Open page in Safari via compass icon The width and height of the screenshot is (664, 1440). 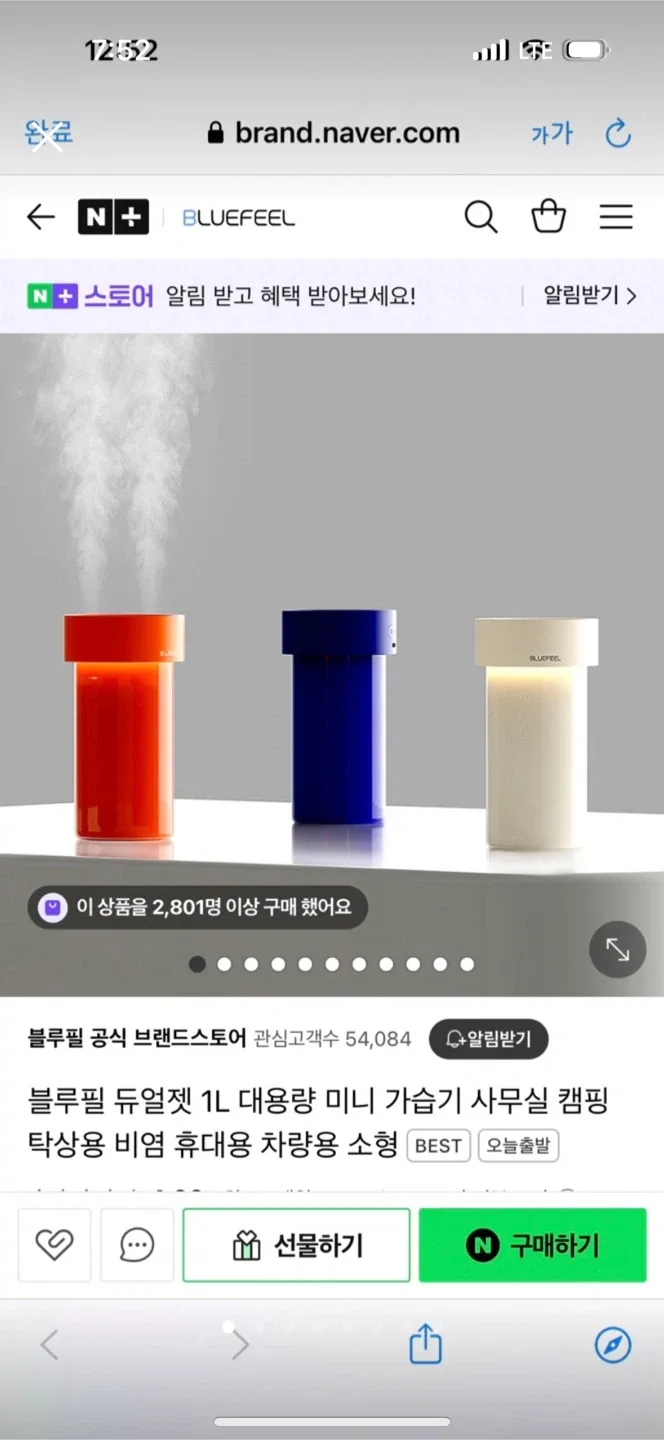tap(613, 1344)
